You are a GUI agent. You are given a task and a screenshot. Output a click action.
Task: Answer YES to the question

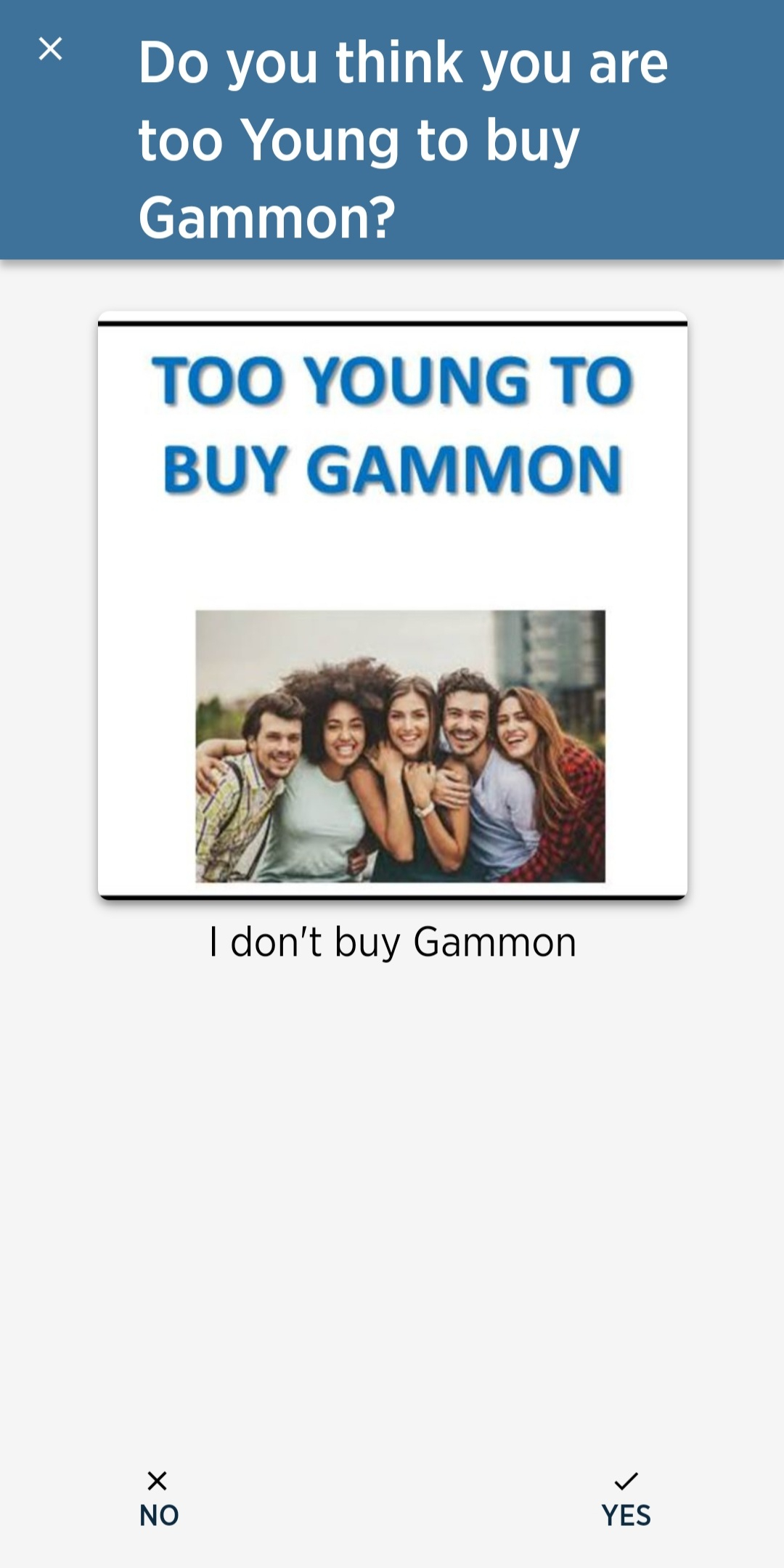coord(626,1499)
